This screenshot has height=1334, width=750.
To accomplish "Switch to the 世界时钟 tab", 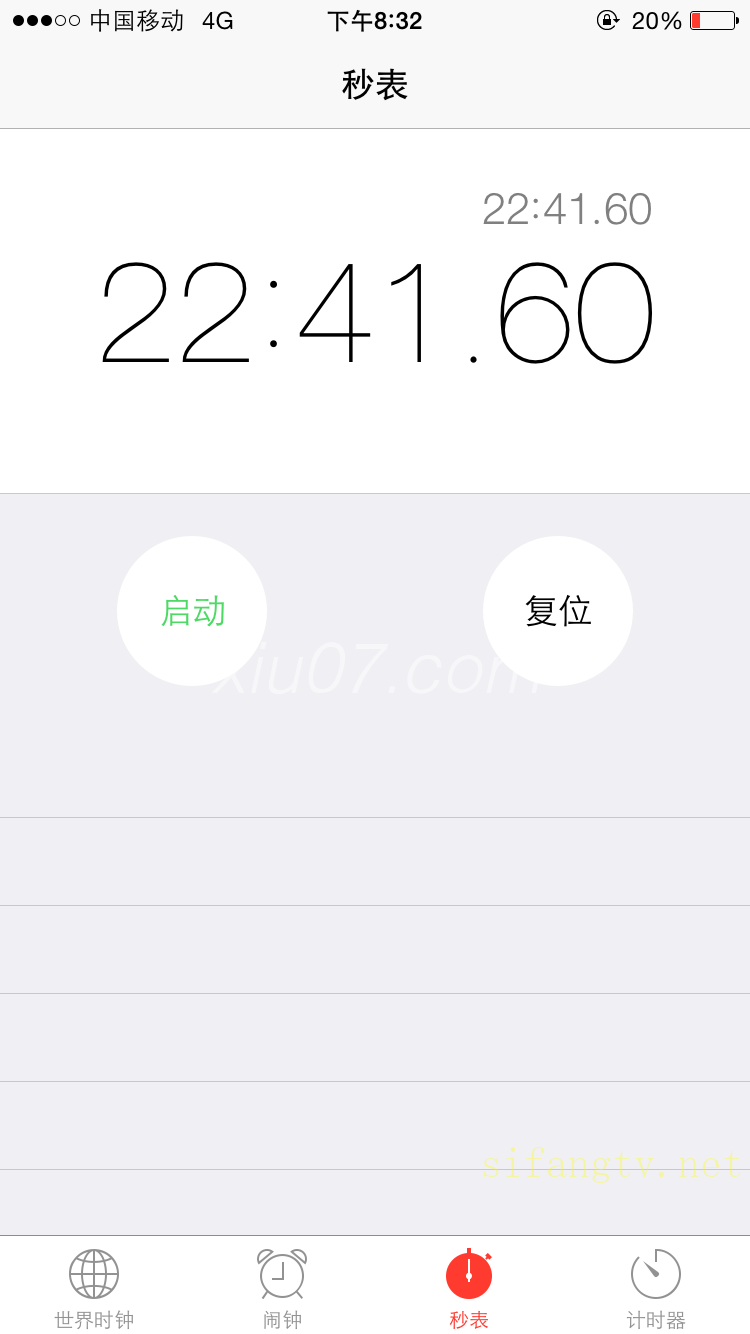I will point(94,1289).
